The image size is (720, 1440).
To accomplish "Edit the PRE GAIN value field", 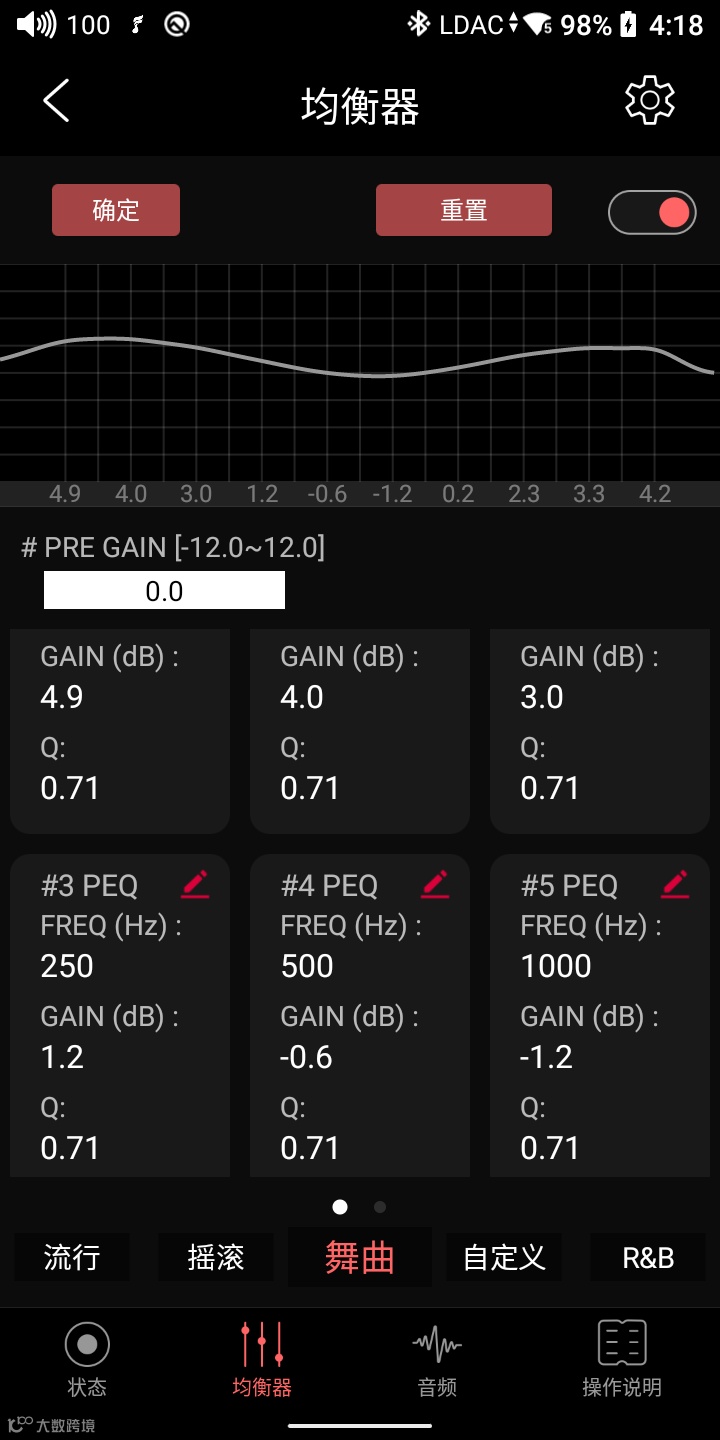I will 164,590.
